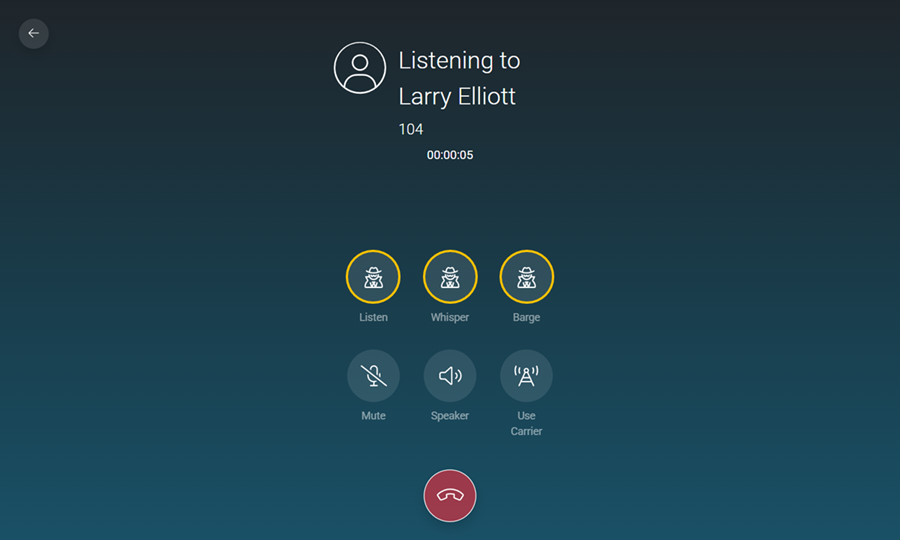This screenshot has width=900, height=540.
Task: End the call with the red button
Action: (x=450, y=495)
